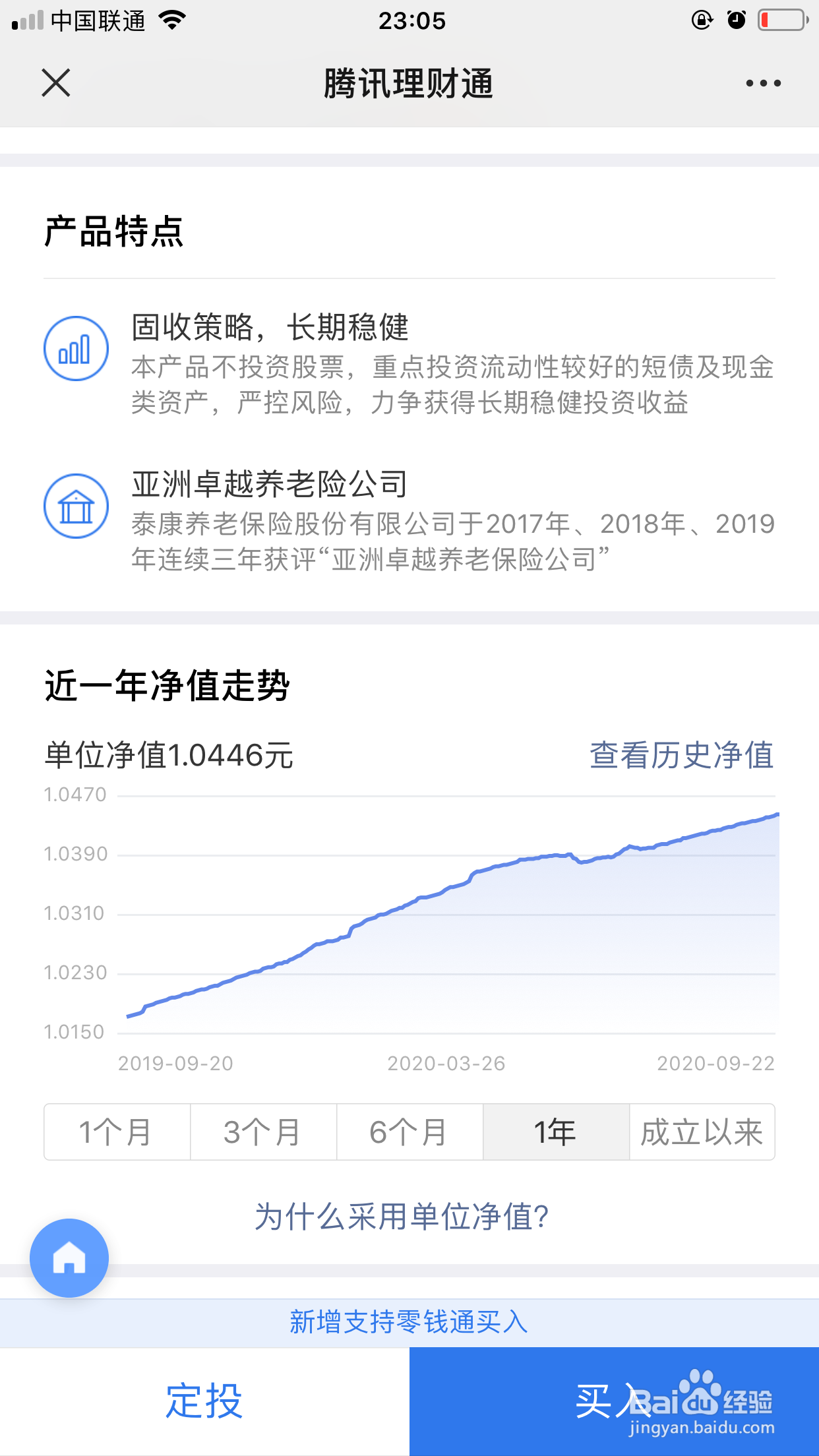Select the 3个月 chart range
Screen dimensions: 819x1456
coord(263,1132)
